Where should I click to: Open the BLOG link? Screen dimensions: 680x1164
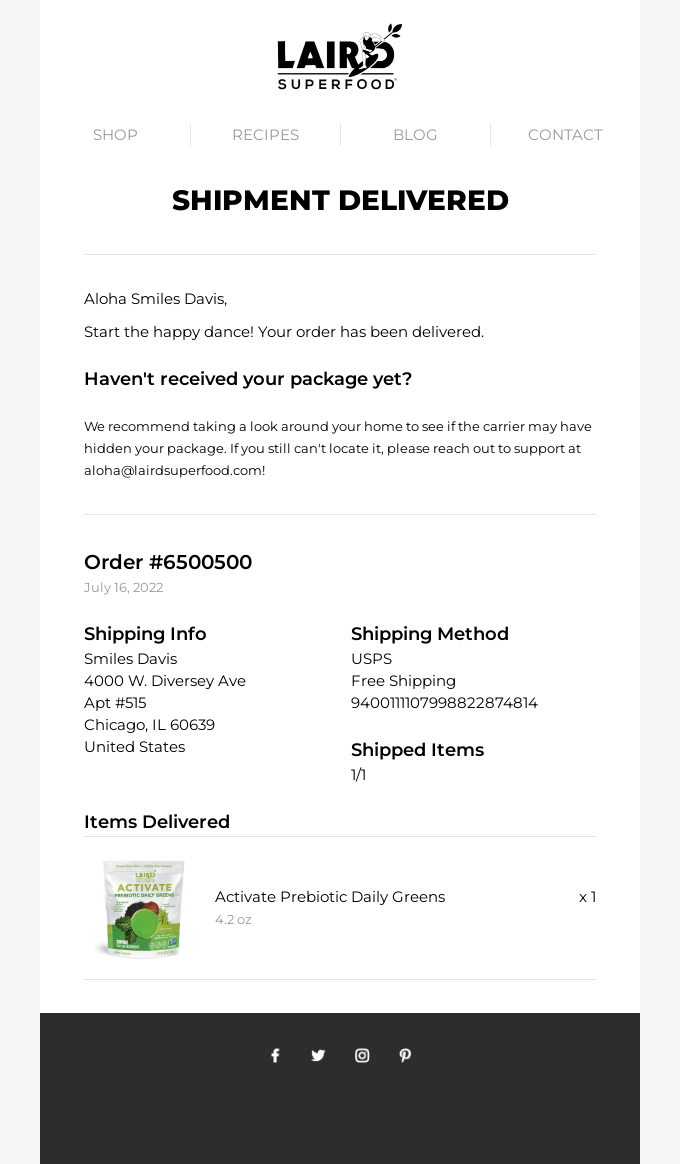(415, 135)
